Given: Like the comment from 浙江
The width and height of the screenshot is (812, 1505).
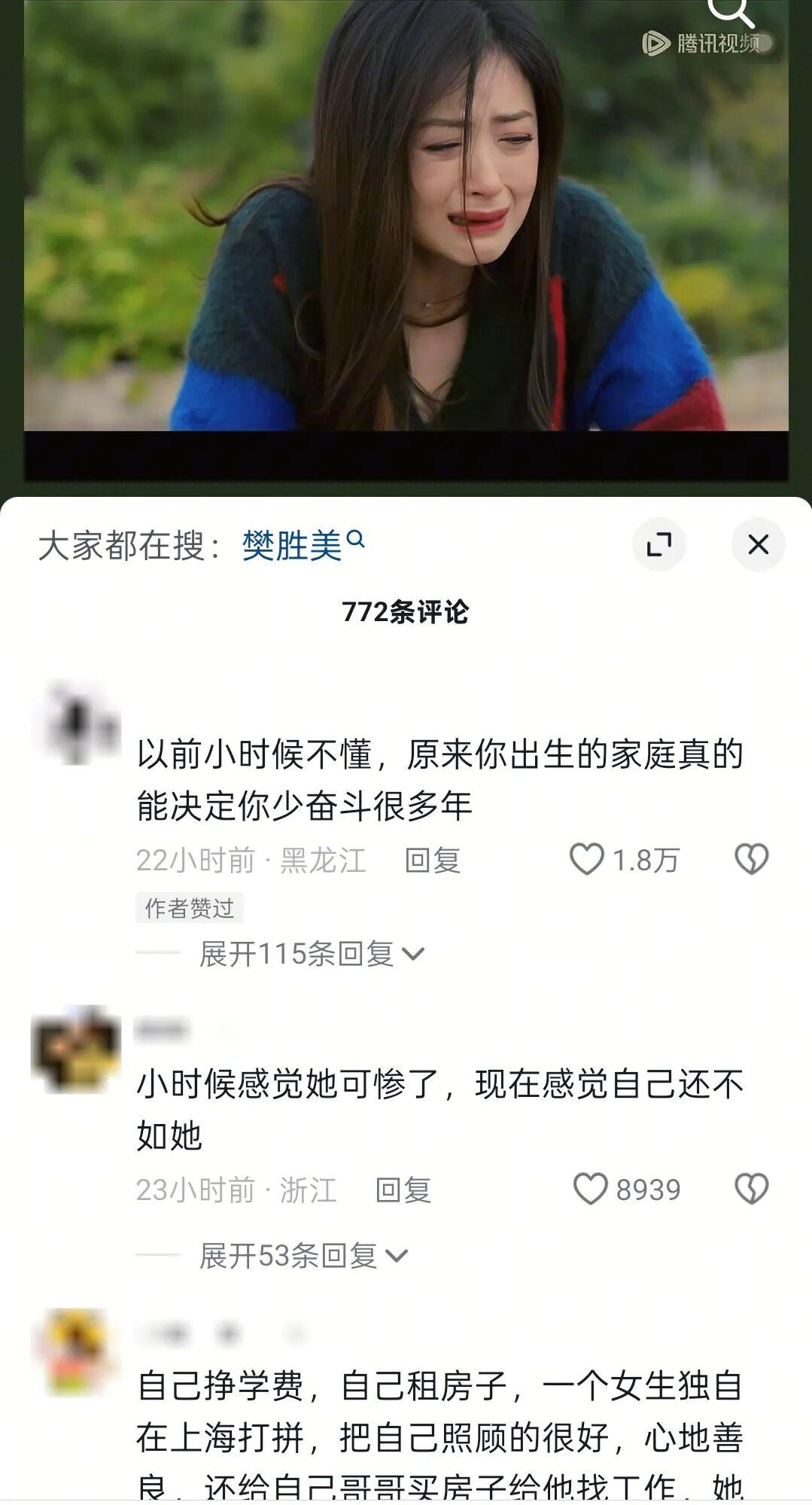Looking at the screenshot, I should point(590,1190).
